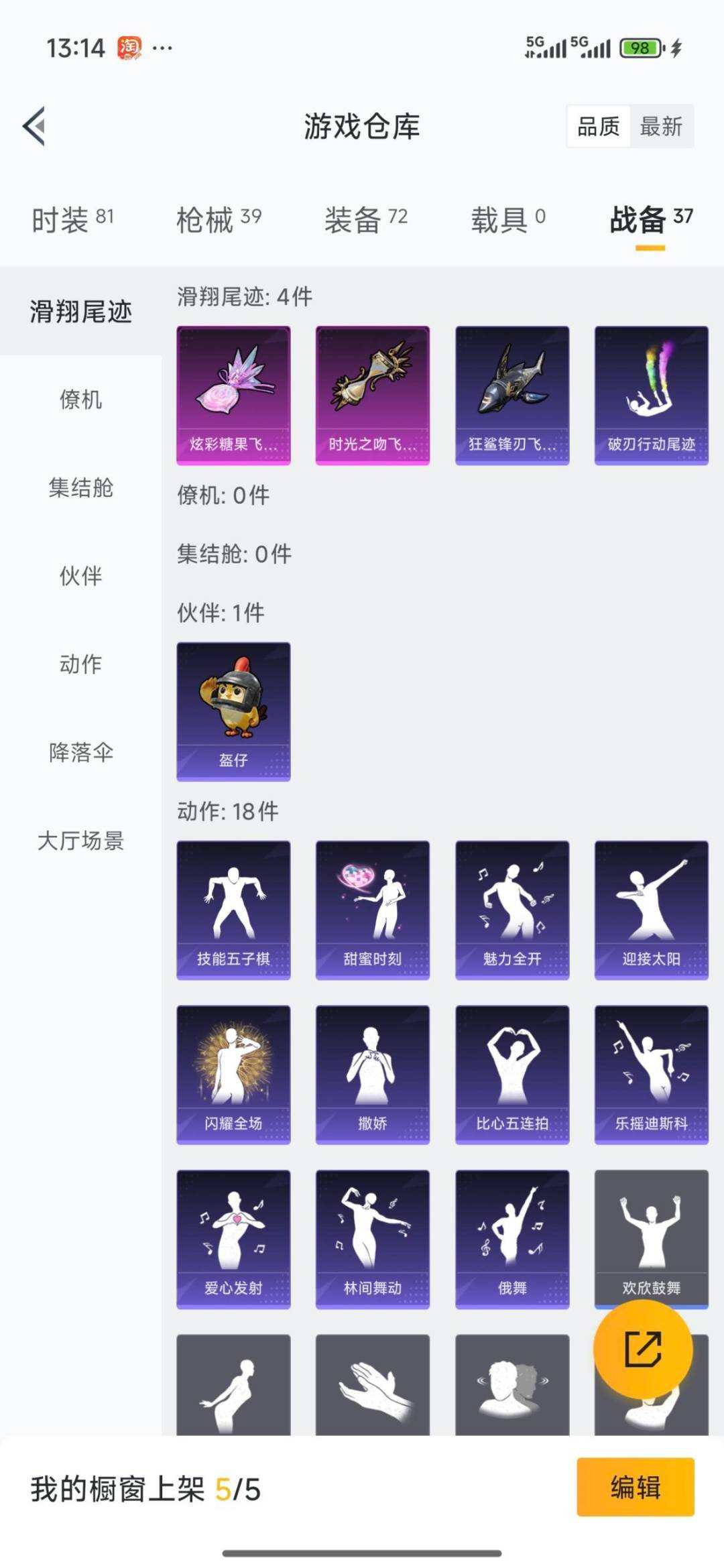Open the 破刃行动尾迹 trail item
The image size is (724, 1568).
652,394
